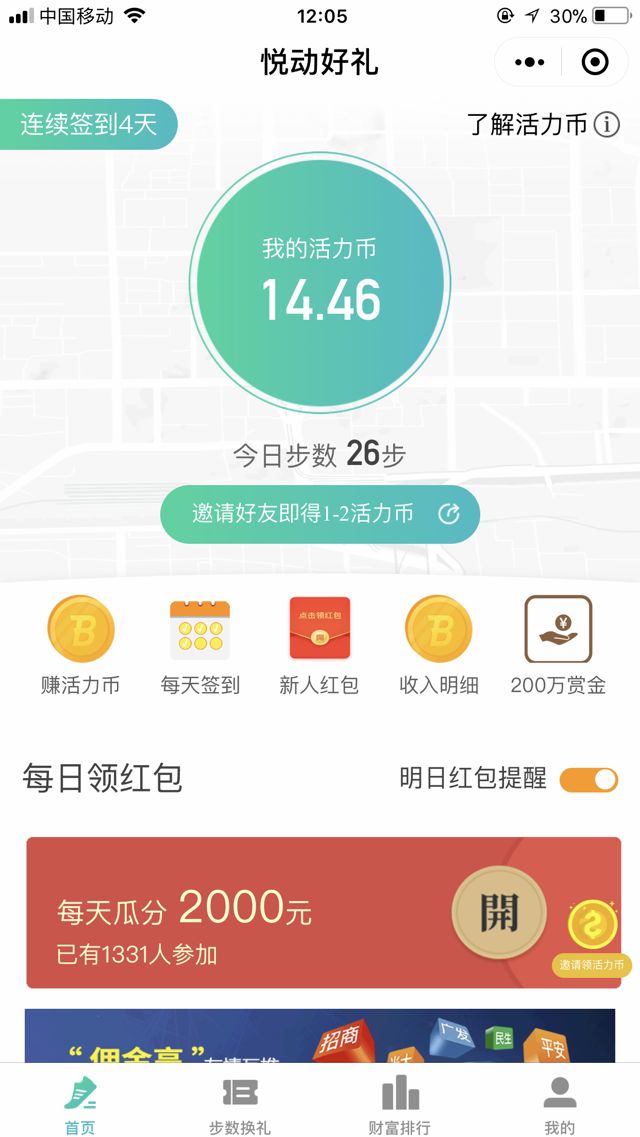Screen dimensions: 640x1137
Task: Tap the 邀请好友即得1-2活力币 button
Action: (320, 514)
